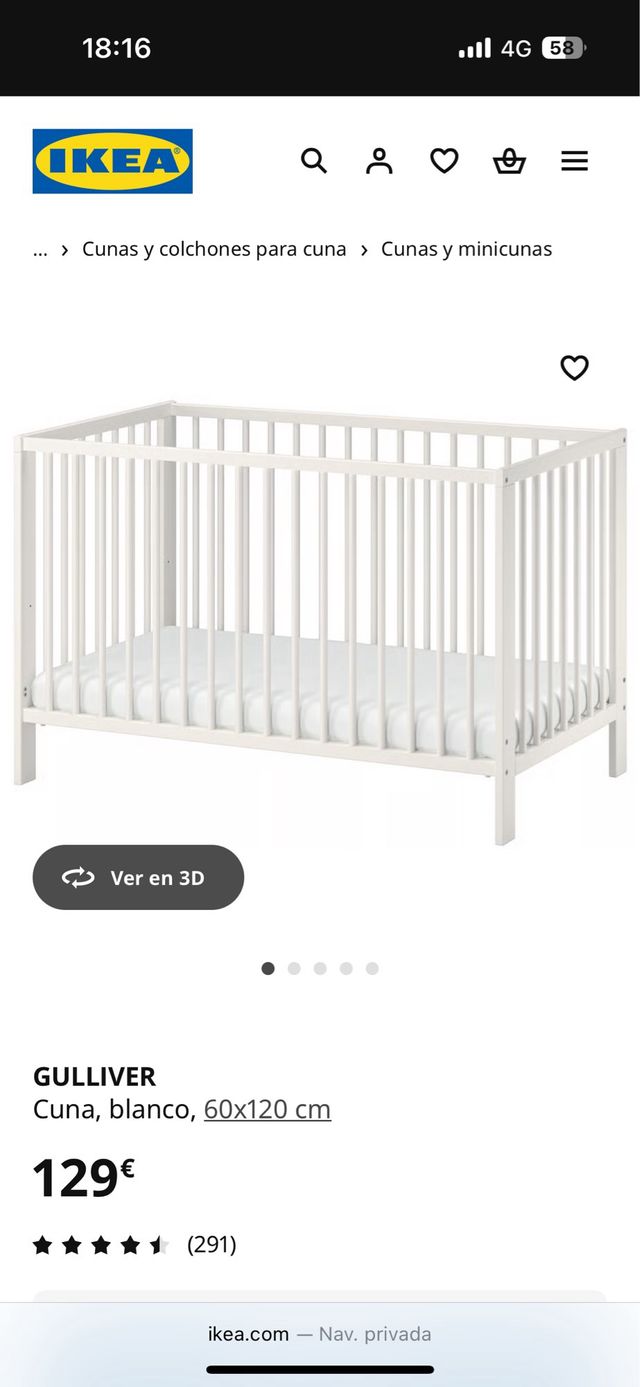Image resolution: width=640 pixels, height=1387 pixels.
Task: Open the 291 customer reviews
Action: point(211,1245)
